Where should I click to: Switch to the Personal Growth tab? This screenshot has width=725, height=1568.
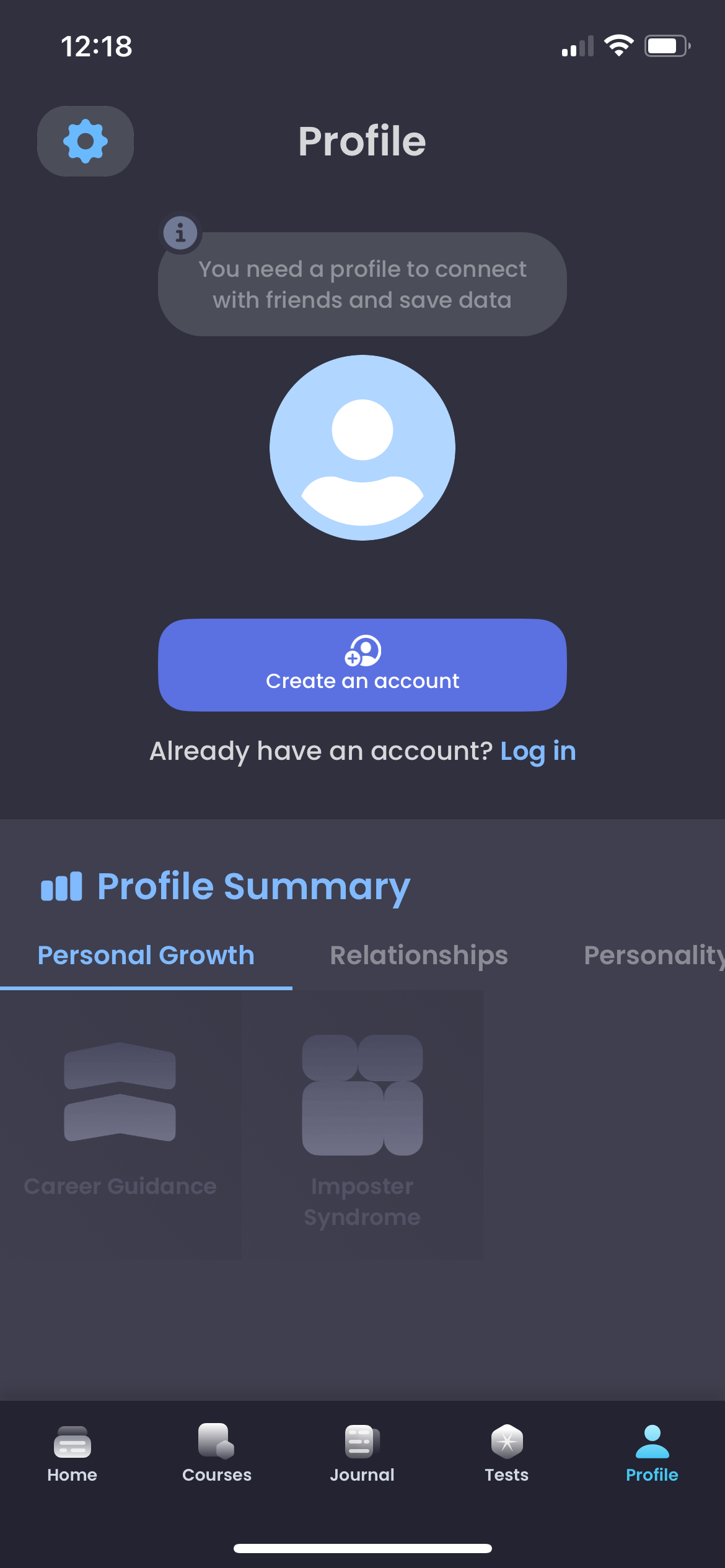coord(145,956)
